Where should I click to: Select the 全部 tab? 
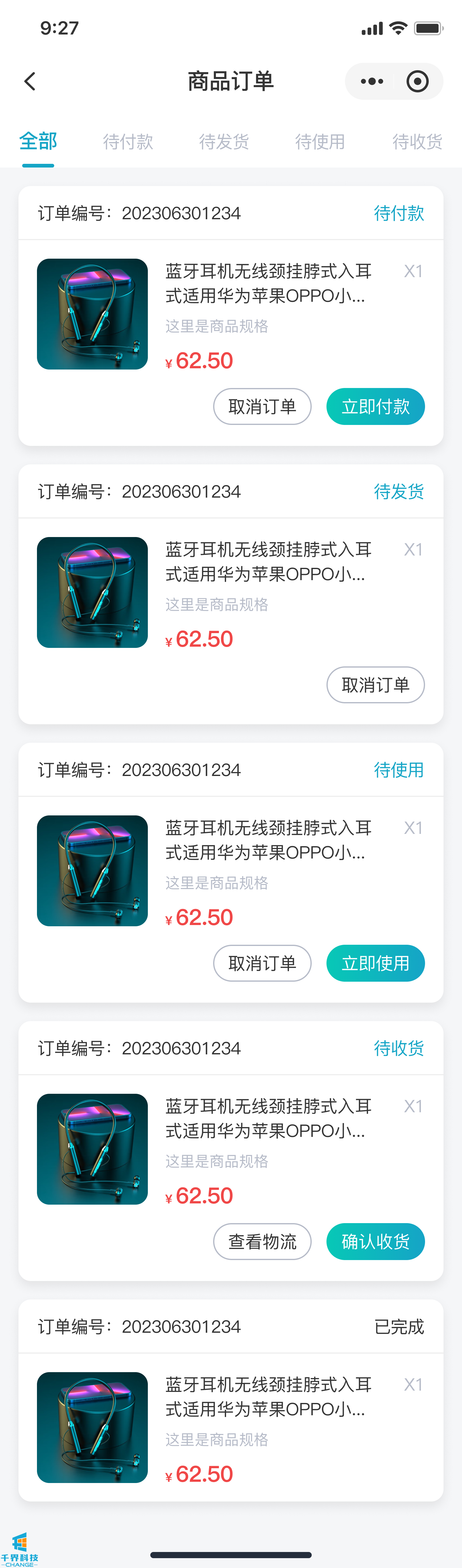[38, 142]
